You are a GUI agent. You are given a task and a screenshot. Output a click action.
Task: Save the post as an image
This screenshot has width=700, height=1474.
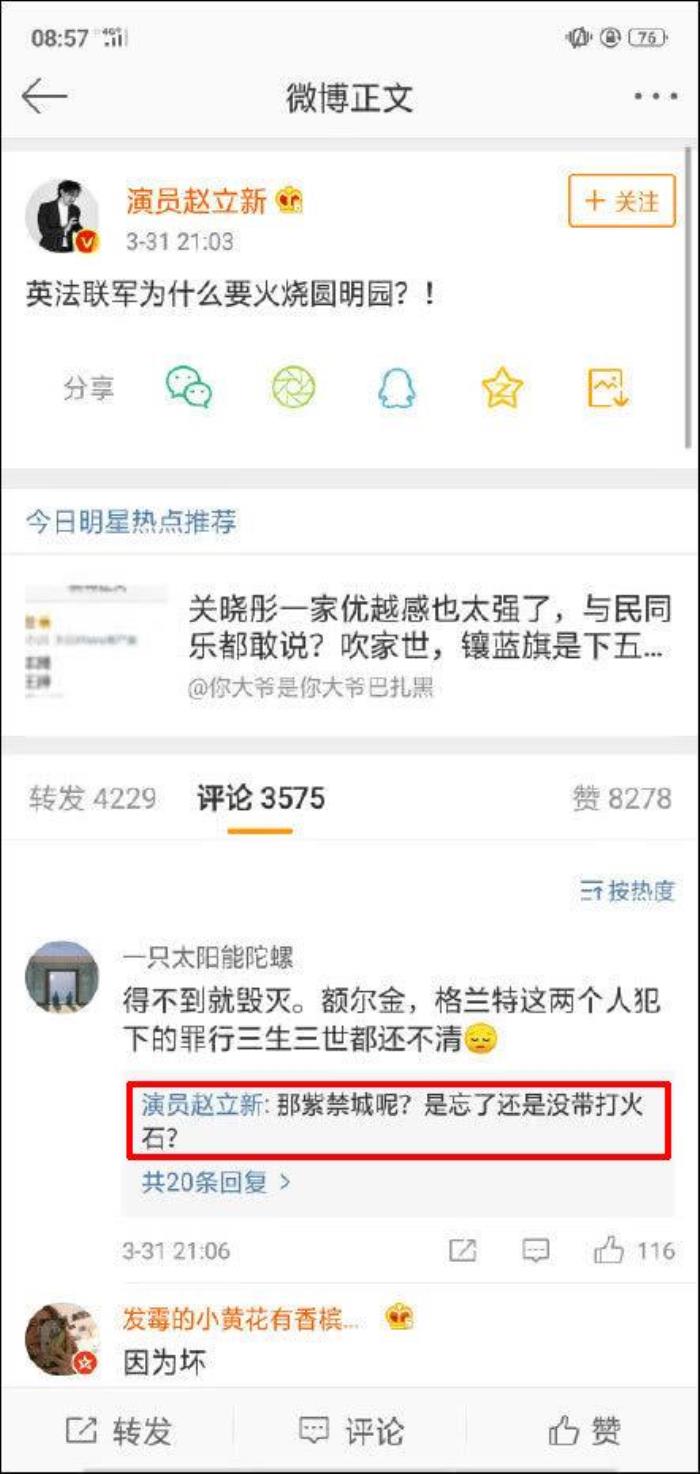coord(607,387)
